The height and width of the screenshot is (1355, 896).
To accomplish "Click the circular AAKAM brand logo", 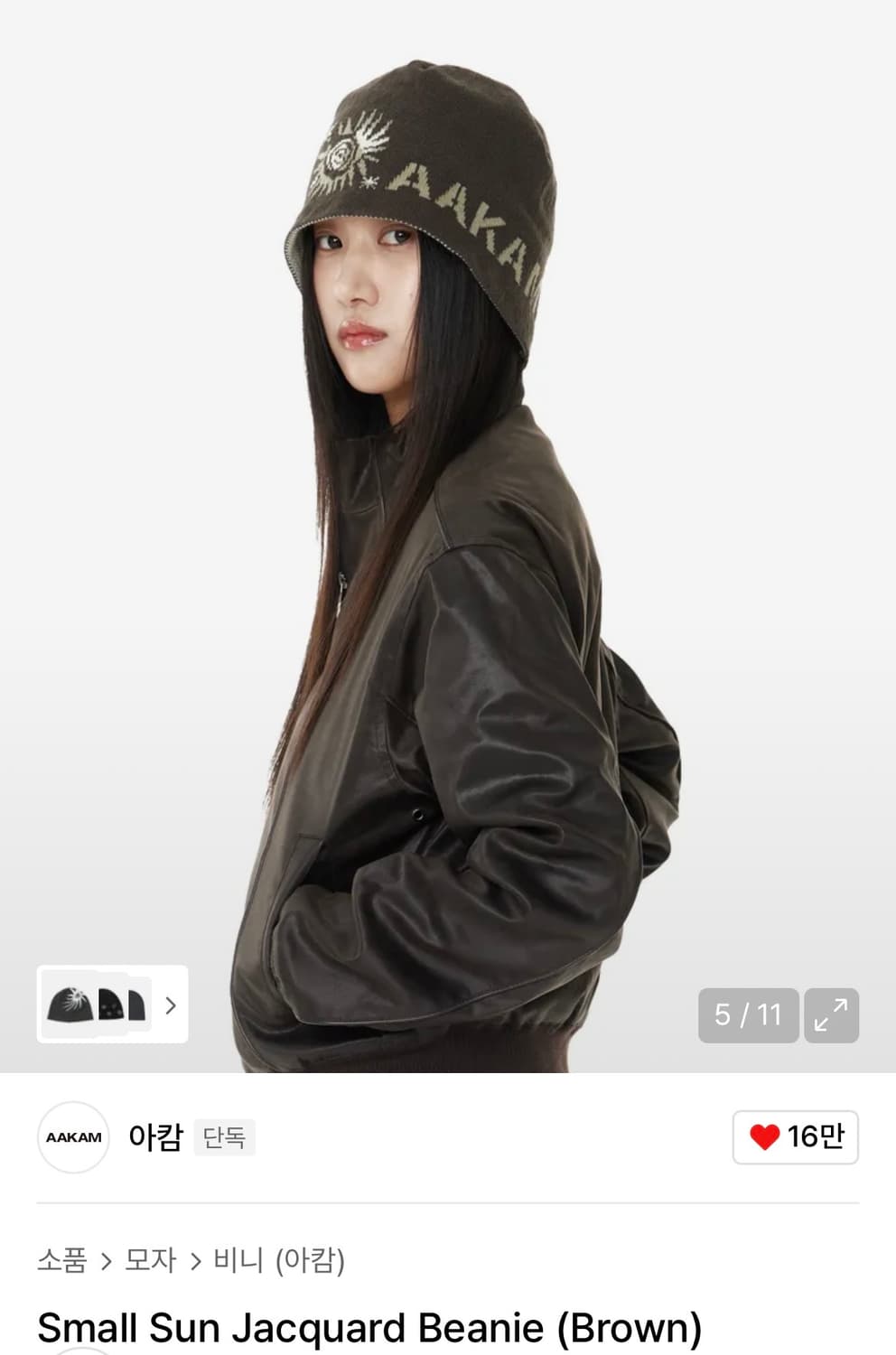I will (73, 1136).
